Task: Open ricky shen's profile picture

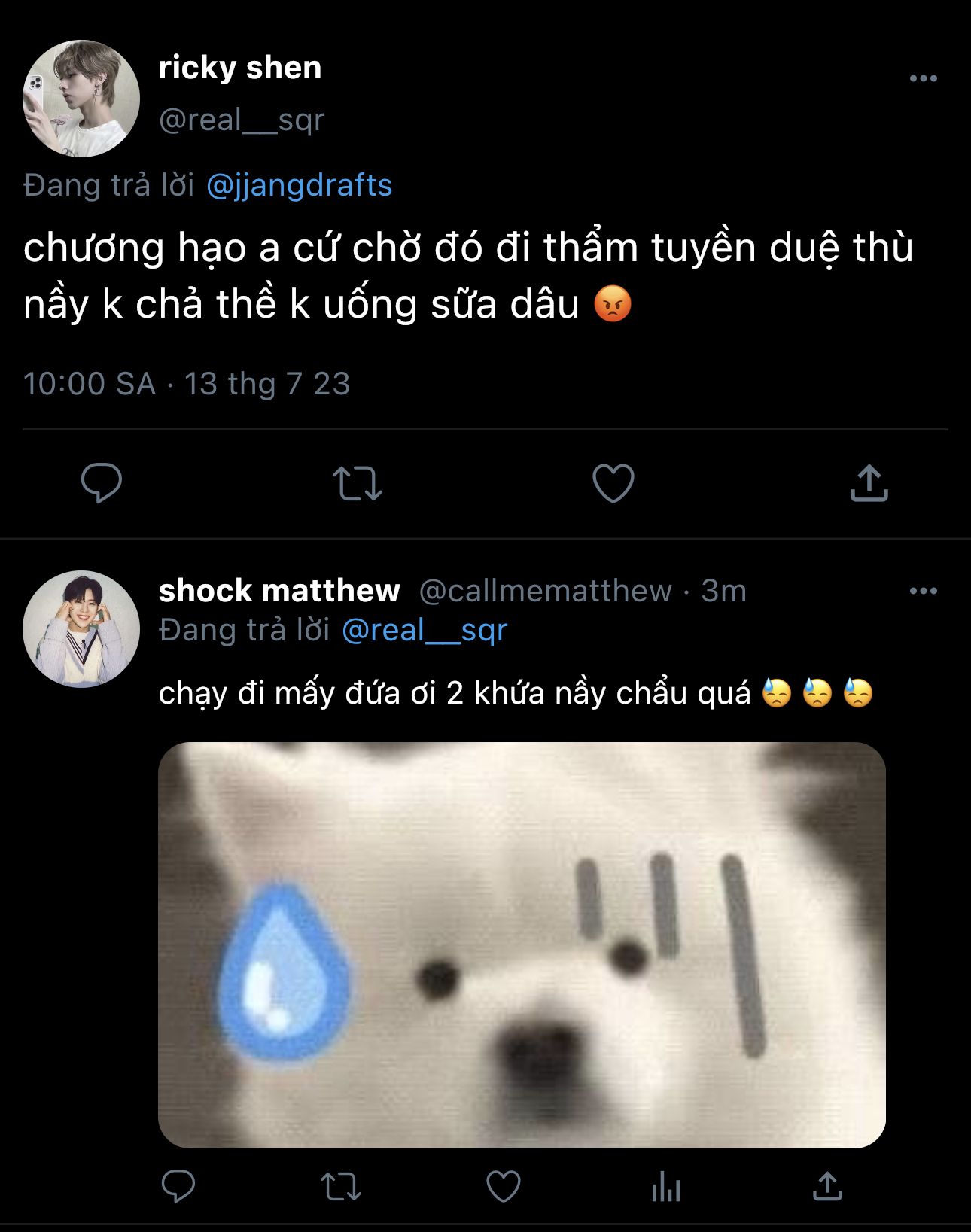Action: (81, 99)
